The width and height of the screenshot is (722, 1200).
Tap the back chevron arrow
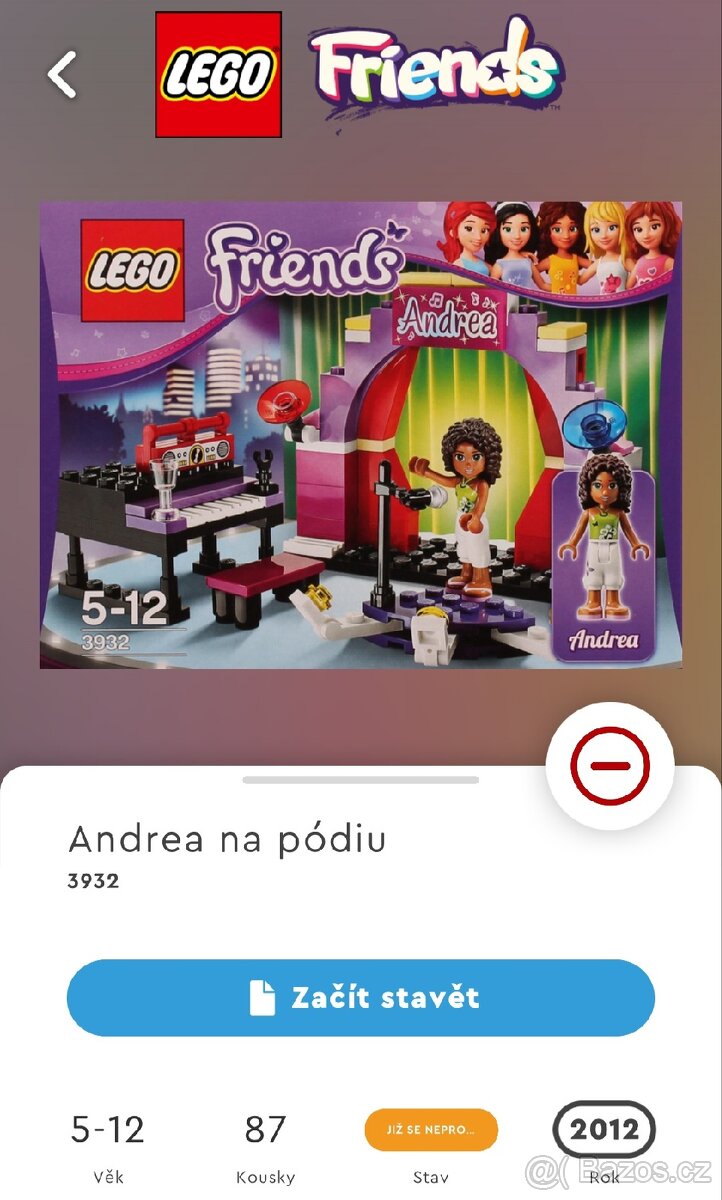click(63, 73)
